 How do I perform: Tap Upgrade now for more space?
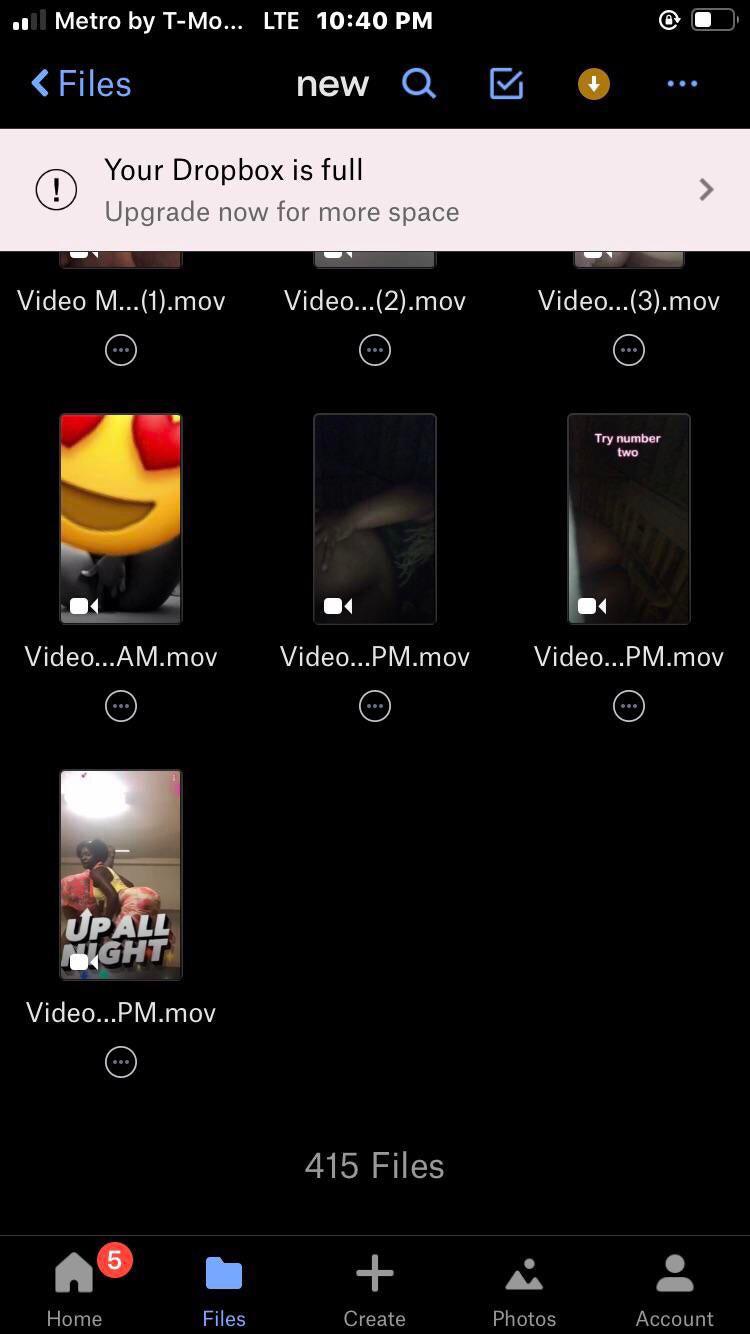pos(281,211)
